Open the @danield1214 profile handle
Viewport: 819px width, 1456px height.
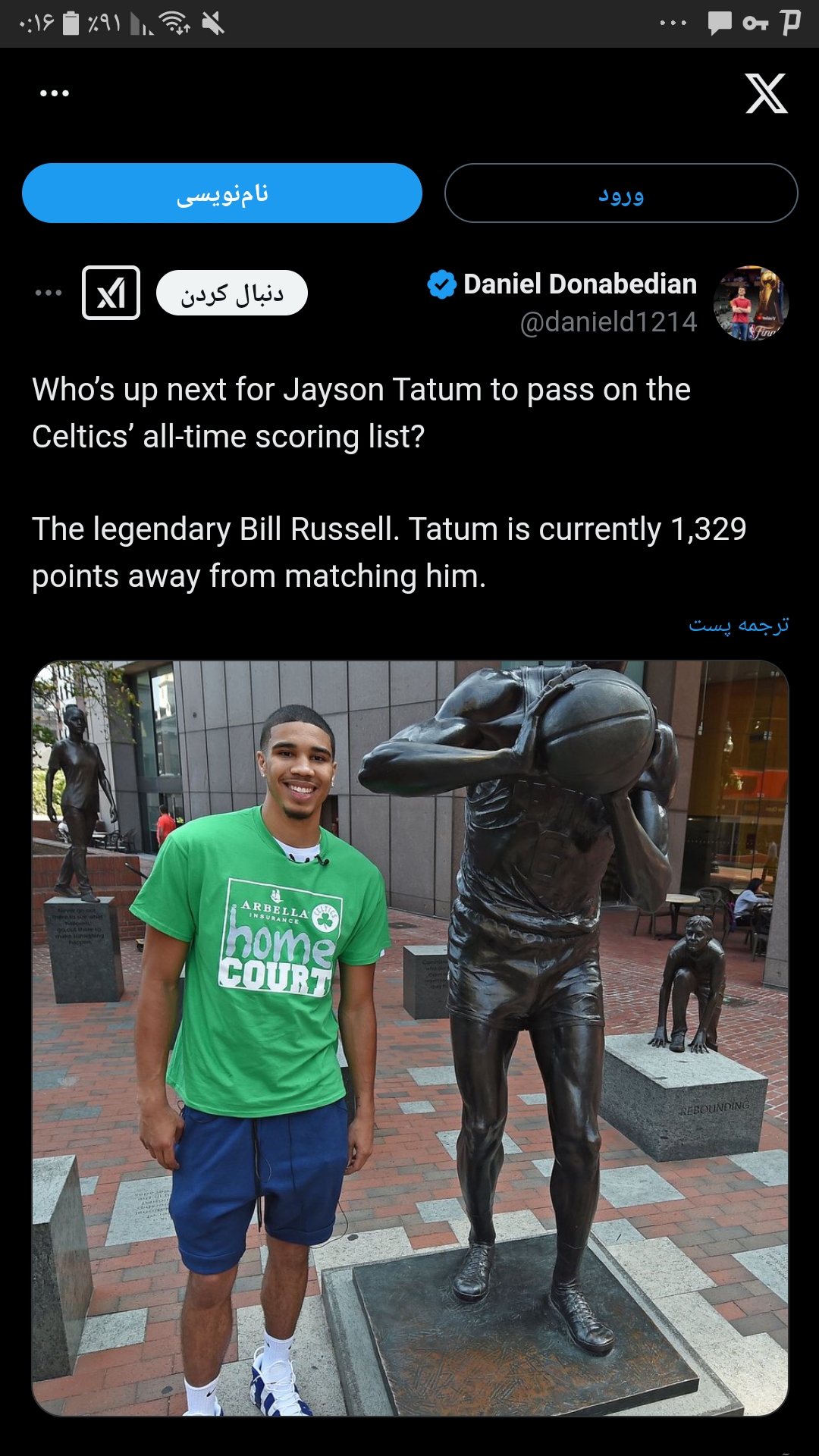608,322
